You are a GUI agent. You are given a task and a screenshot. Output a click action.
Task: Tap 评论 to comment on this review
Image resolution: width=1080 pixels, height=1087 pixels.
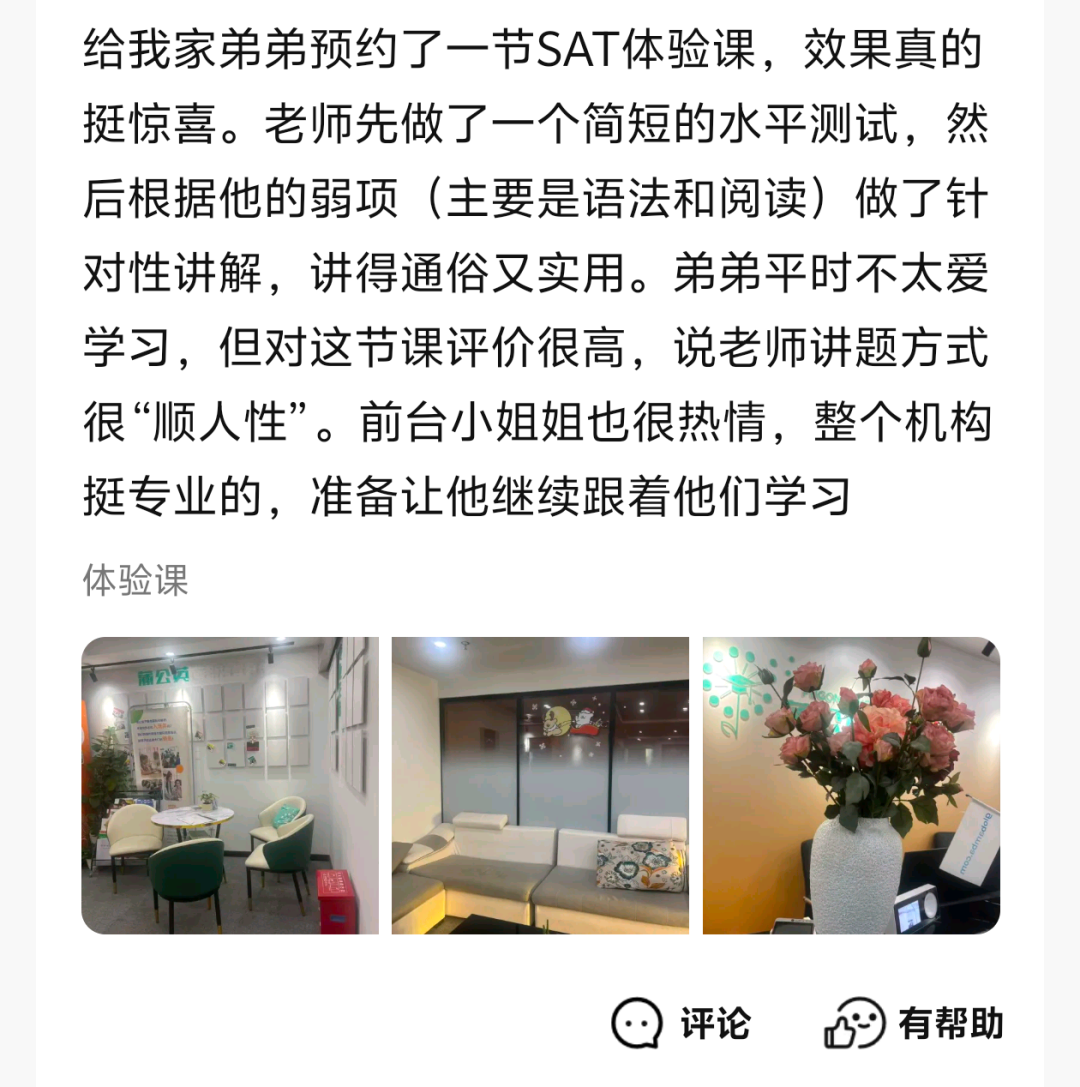682,1024
